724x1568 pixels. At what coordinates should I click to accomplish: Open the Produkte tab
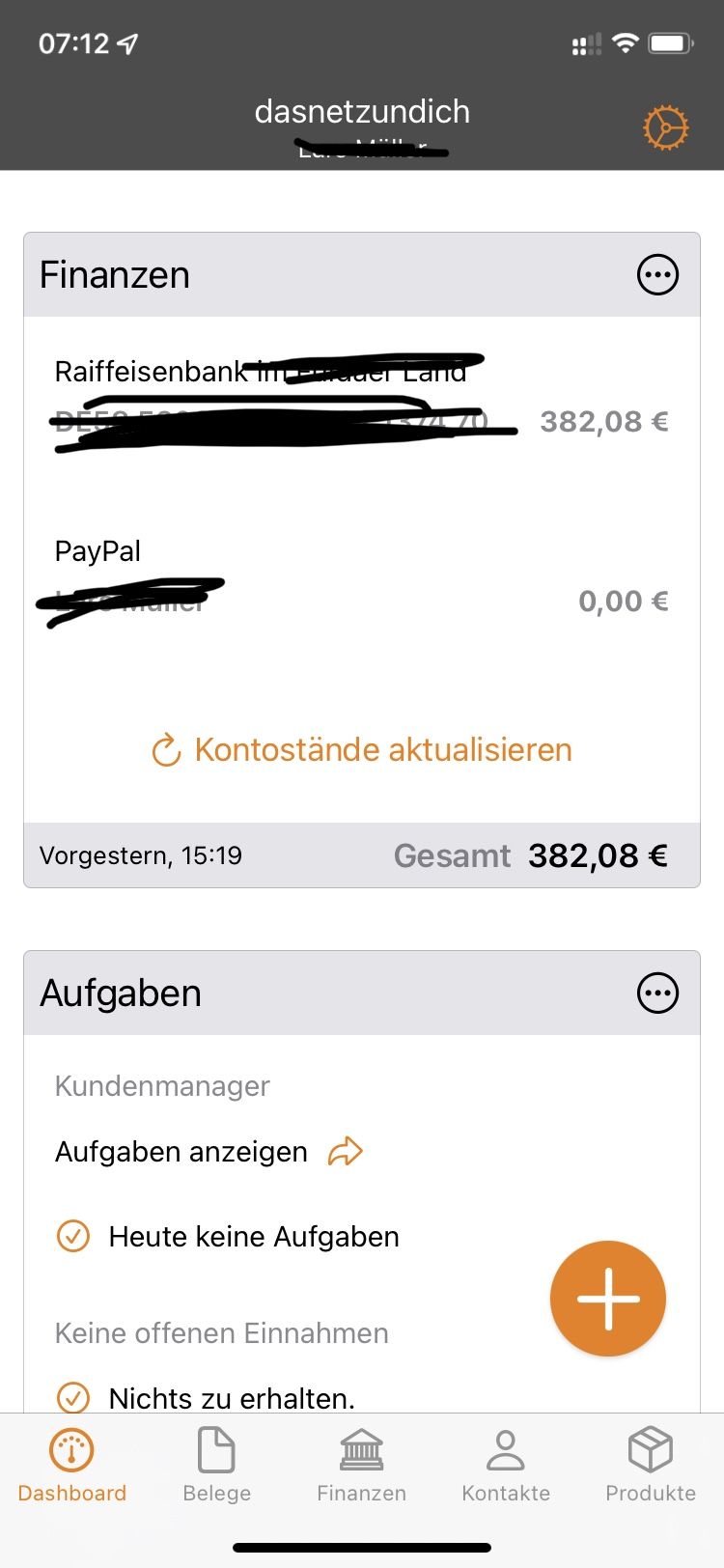click(651, 1466)
